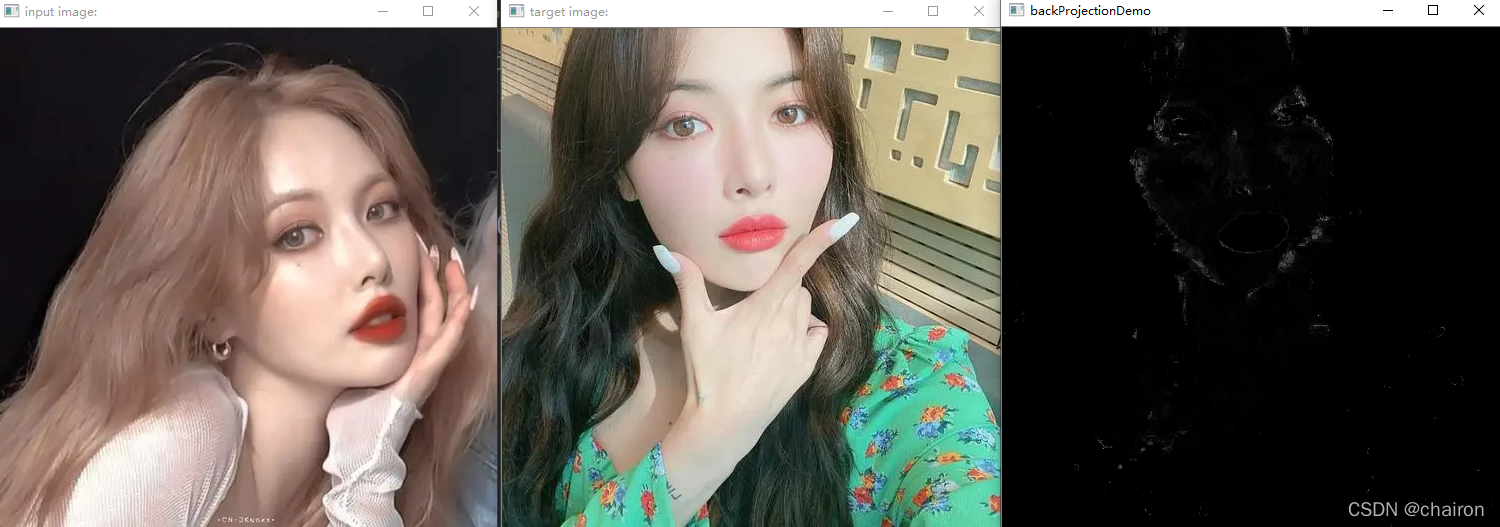
Task: Maximize the backProjectionDemo window
Action: pyautogui.click(x=1433, y=10)
